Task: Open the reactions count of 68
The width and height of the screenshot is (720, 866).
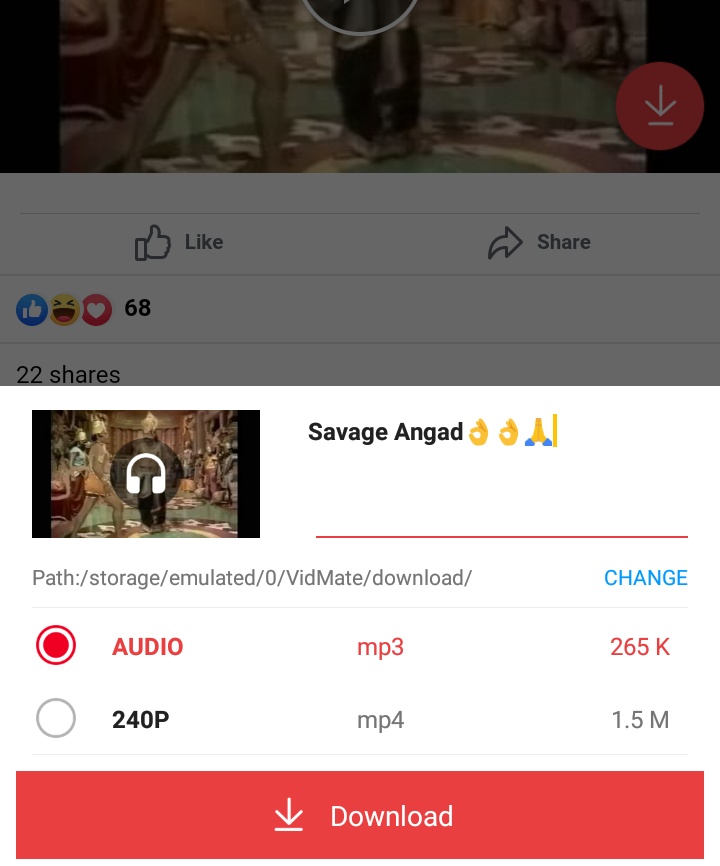Action: [84, 308]
